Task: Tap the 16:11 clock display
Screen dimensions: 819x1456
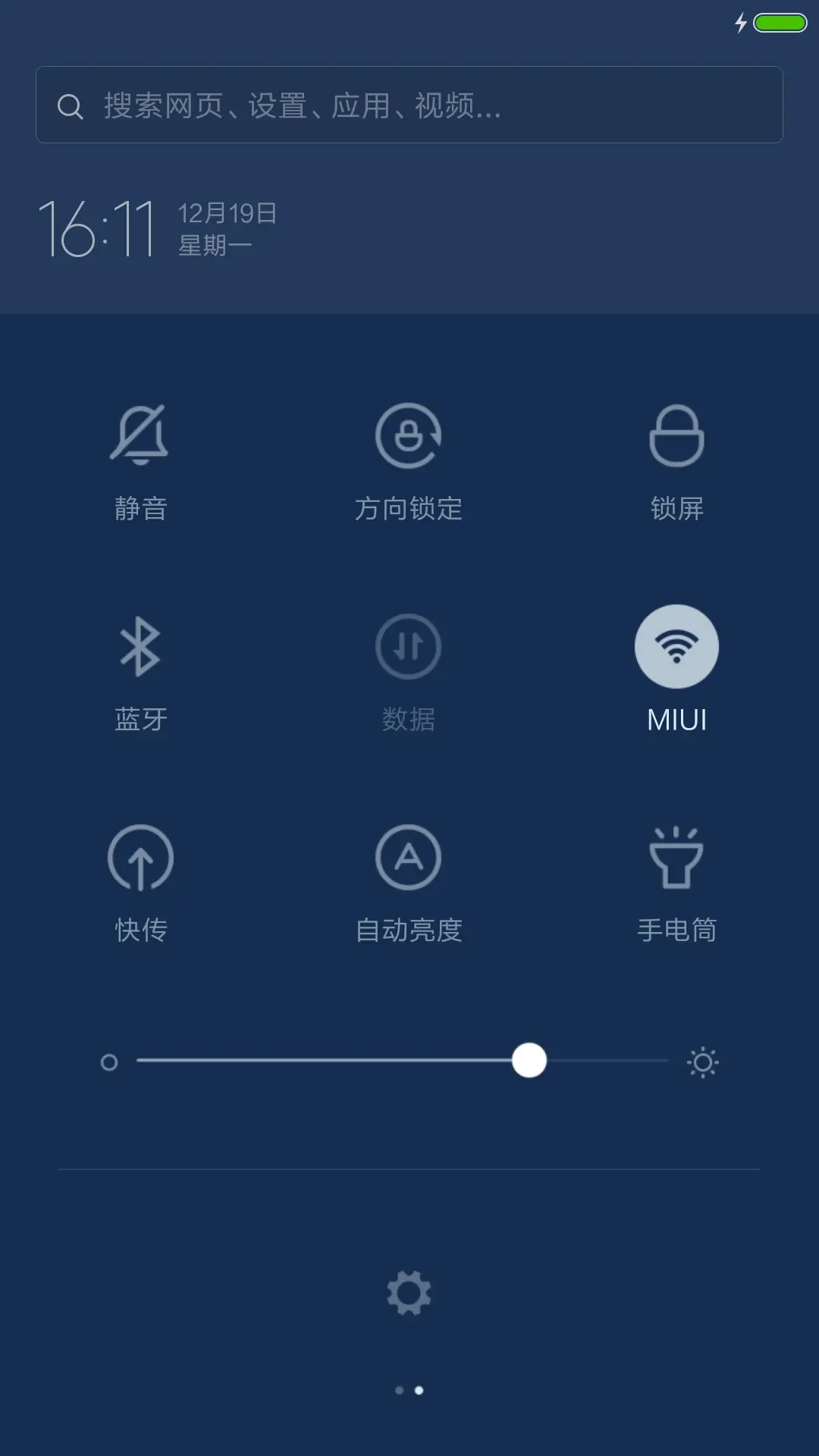Action: coord(100,225)
